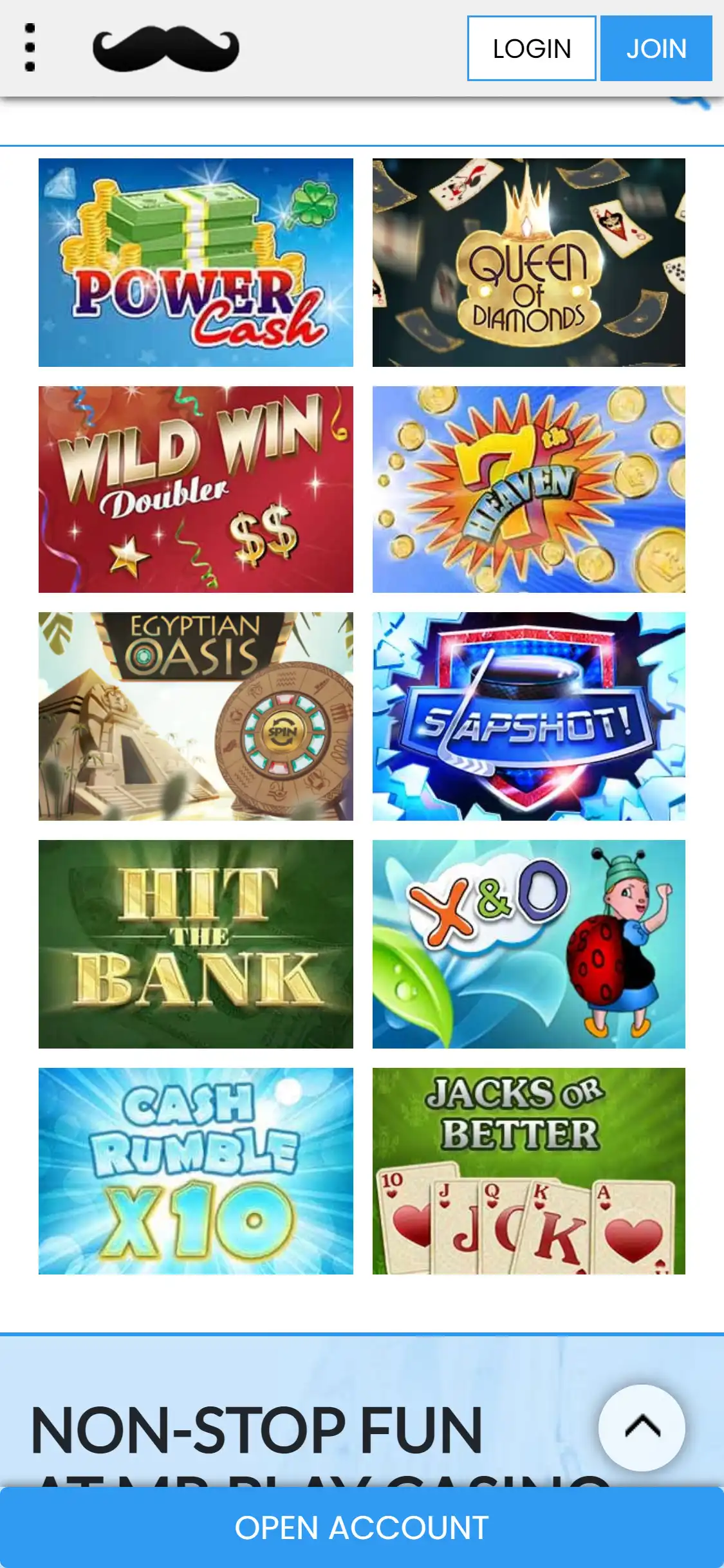
Task: Select the 7th Heaven game tile
Action: (x=528, y=489)
